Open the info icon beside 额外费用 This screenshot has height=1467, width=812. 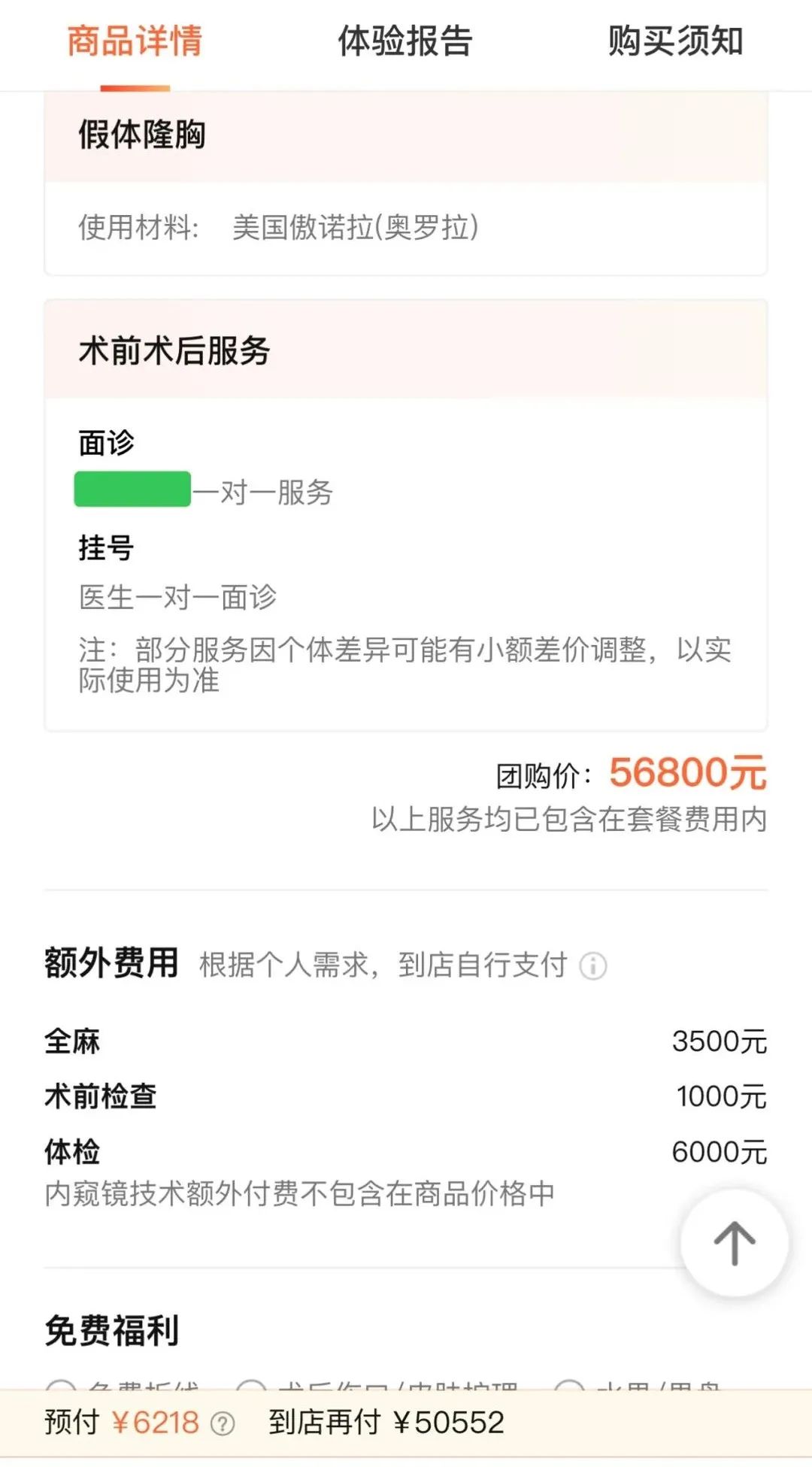click(592, 965)
